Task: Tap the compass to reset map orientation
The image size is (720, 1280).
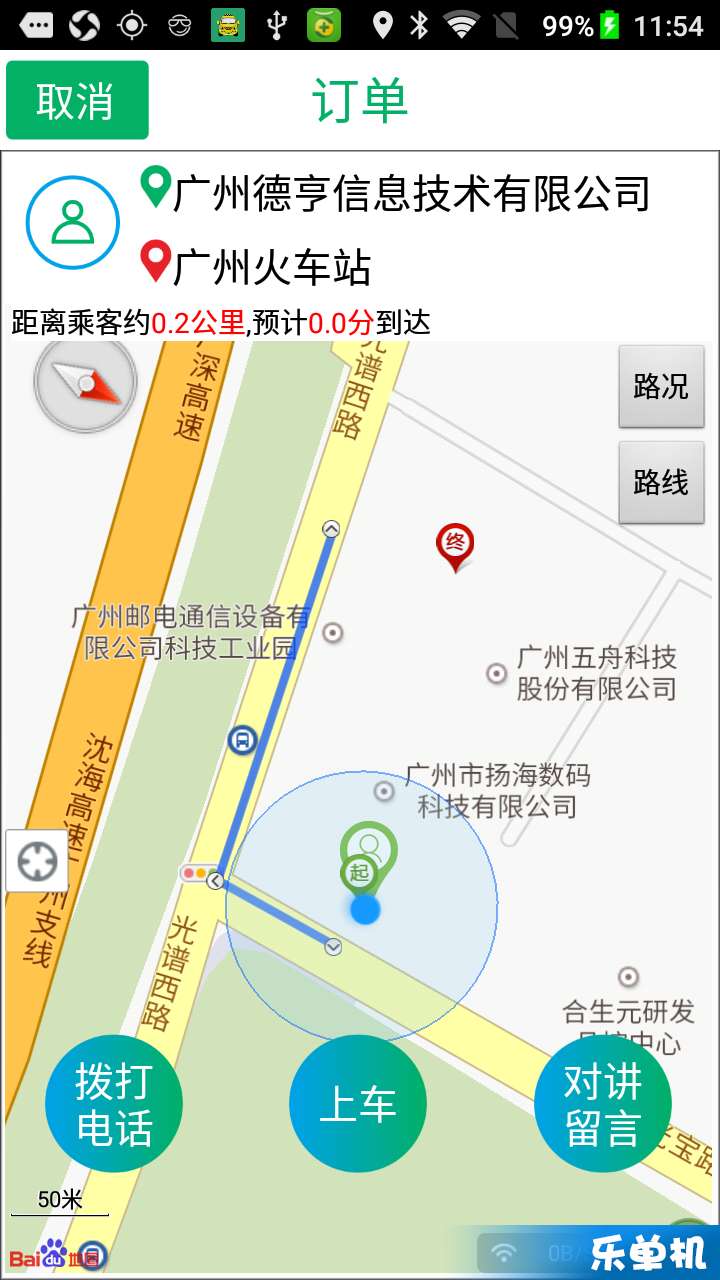Action: click(85, 383)
